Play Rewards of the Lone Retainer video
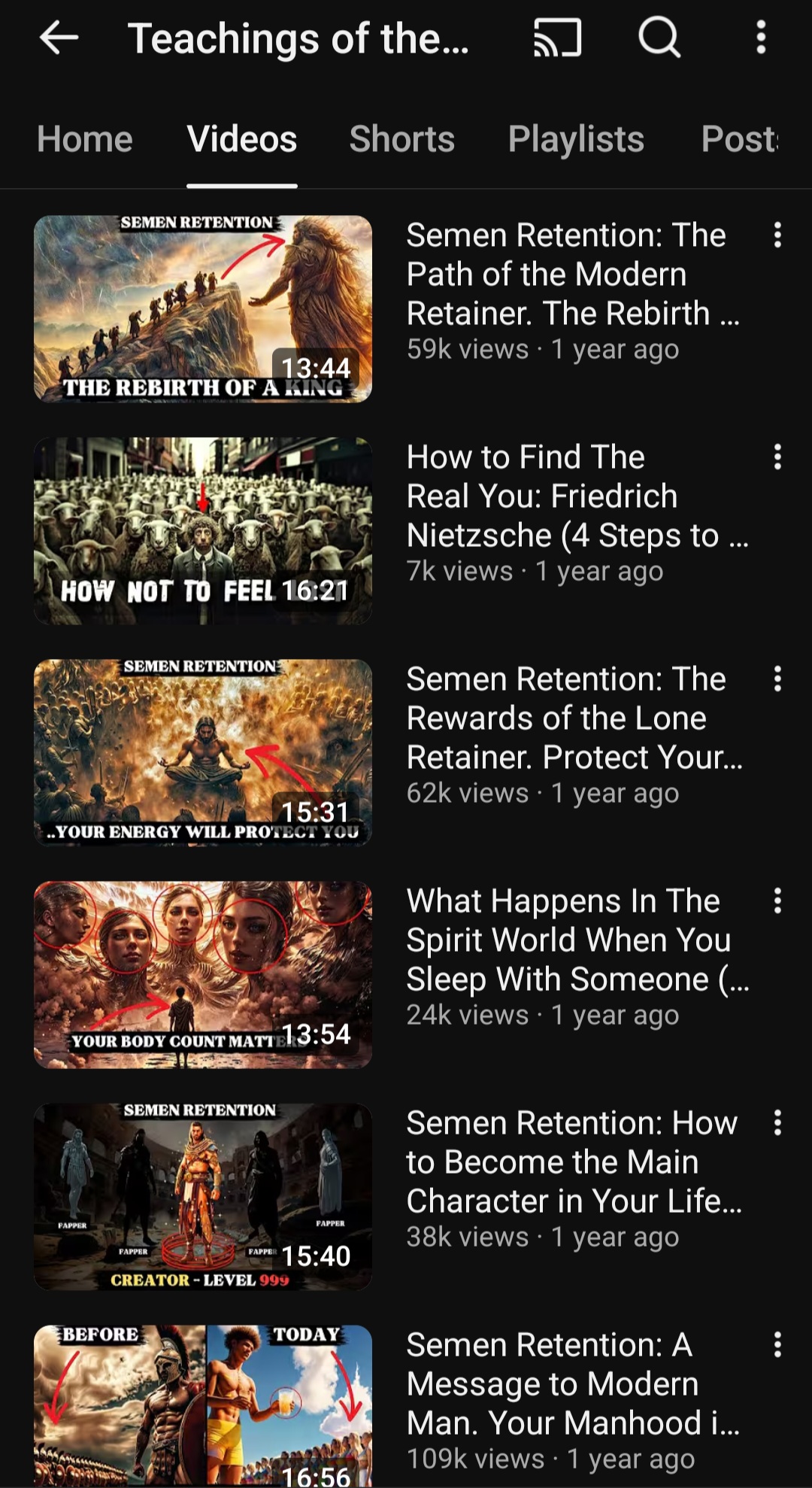This screenshot has width=812, height=1488. tap(203, 752)
